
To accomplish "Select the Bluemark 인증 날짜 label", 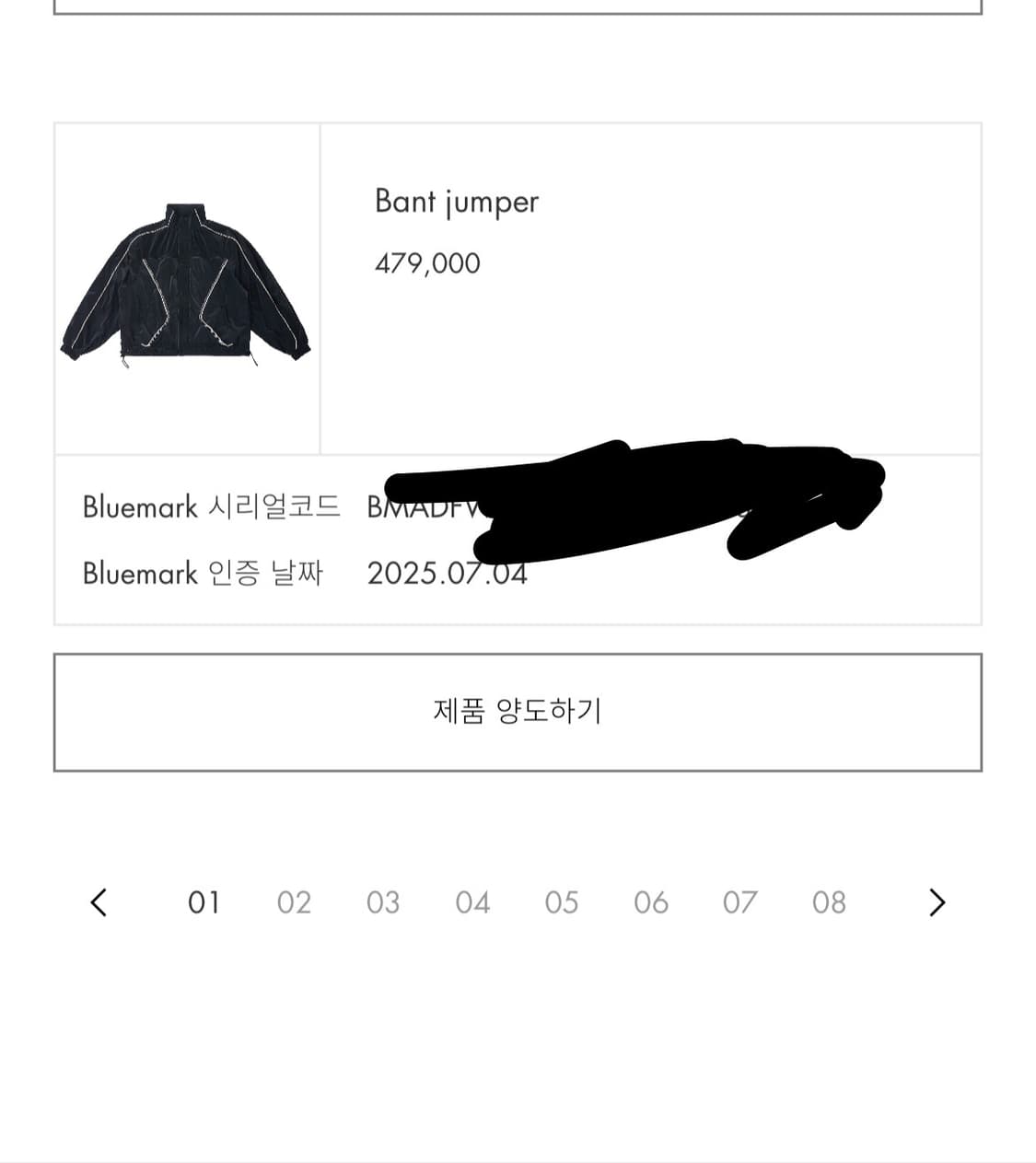I will (206, 573).
